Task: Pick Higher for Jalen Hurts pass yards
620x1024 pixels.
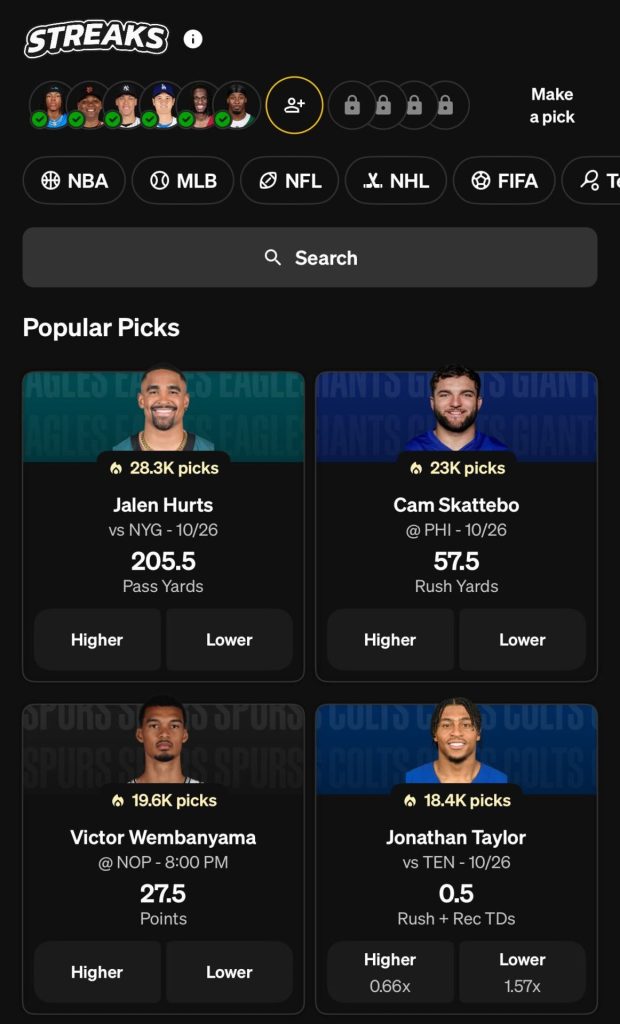Action: [97, 640]
